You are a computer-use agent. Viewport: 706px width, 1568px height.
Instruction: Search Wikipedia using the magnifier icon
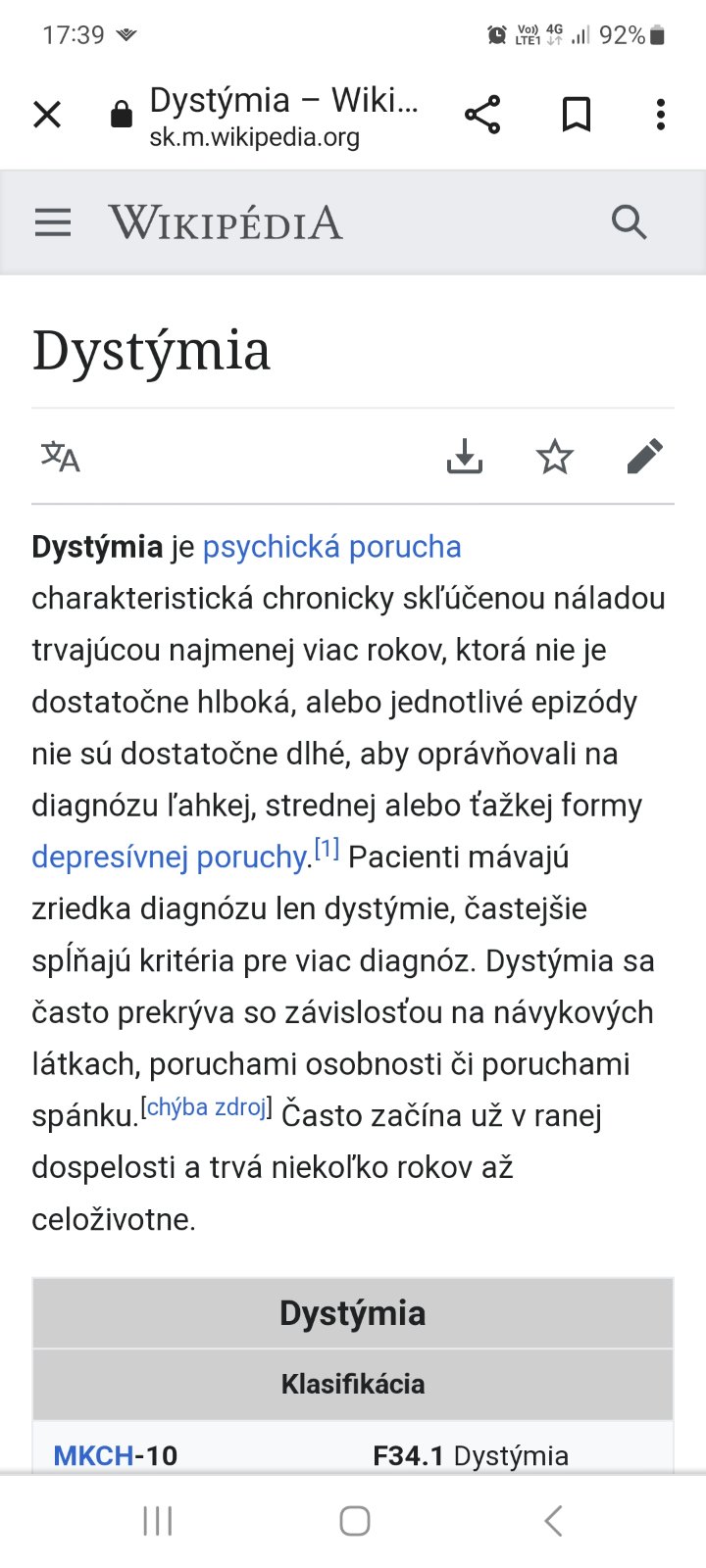coord(629,222)
